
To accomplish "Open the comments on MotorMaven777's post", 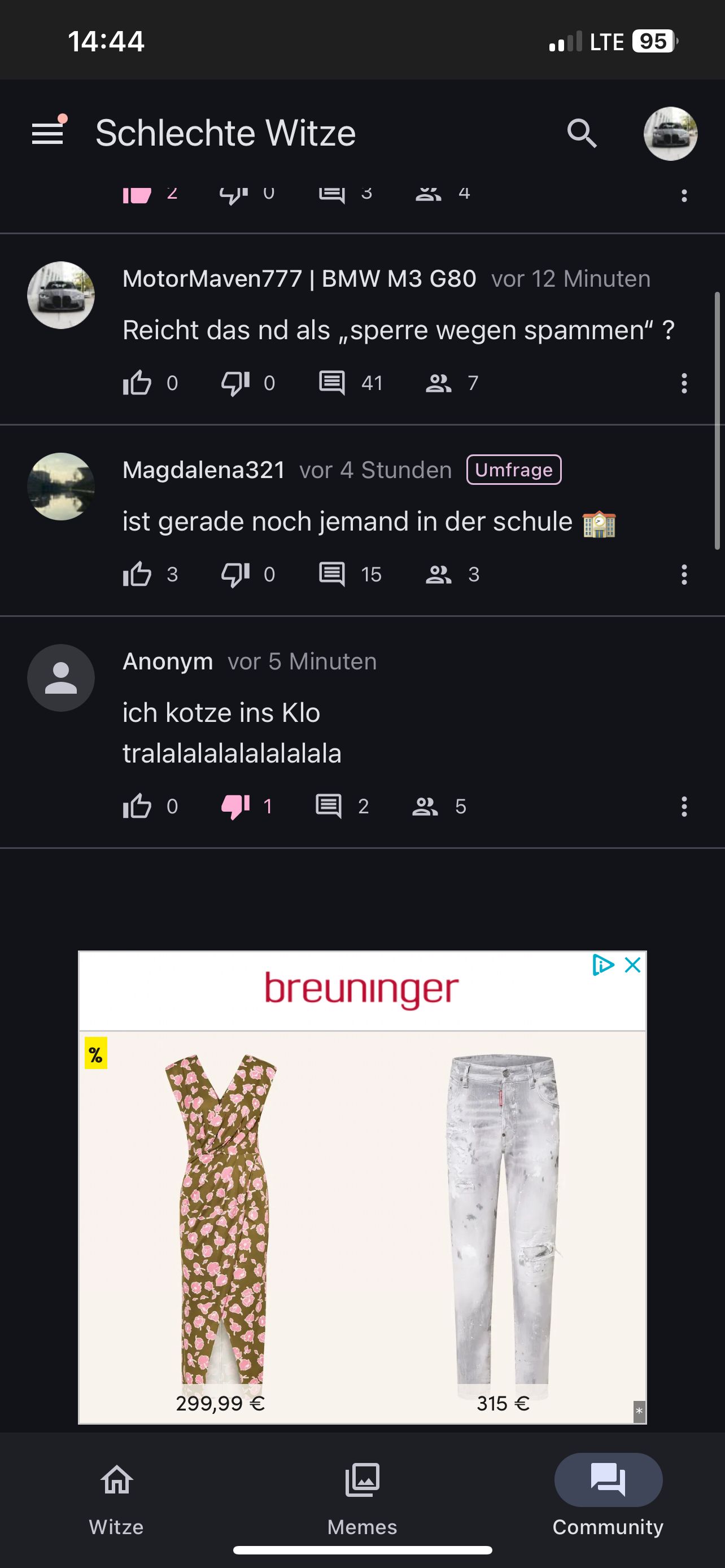I will coord(333,383).
